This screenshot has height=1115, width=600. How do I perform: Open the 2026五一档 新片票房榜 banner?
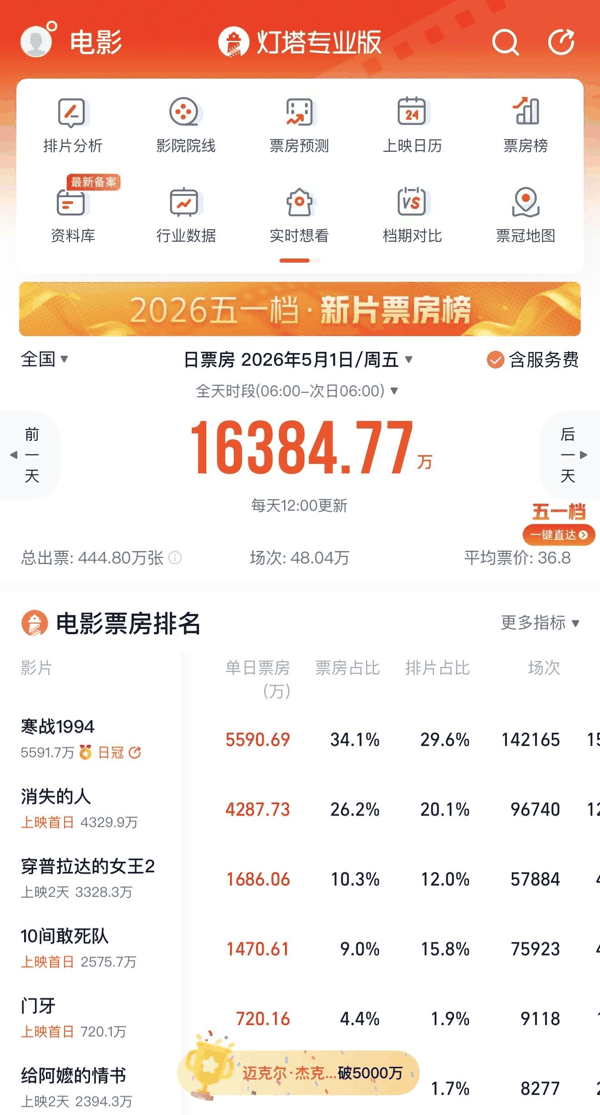(300, 309)
